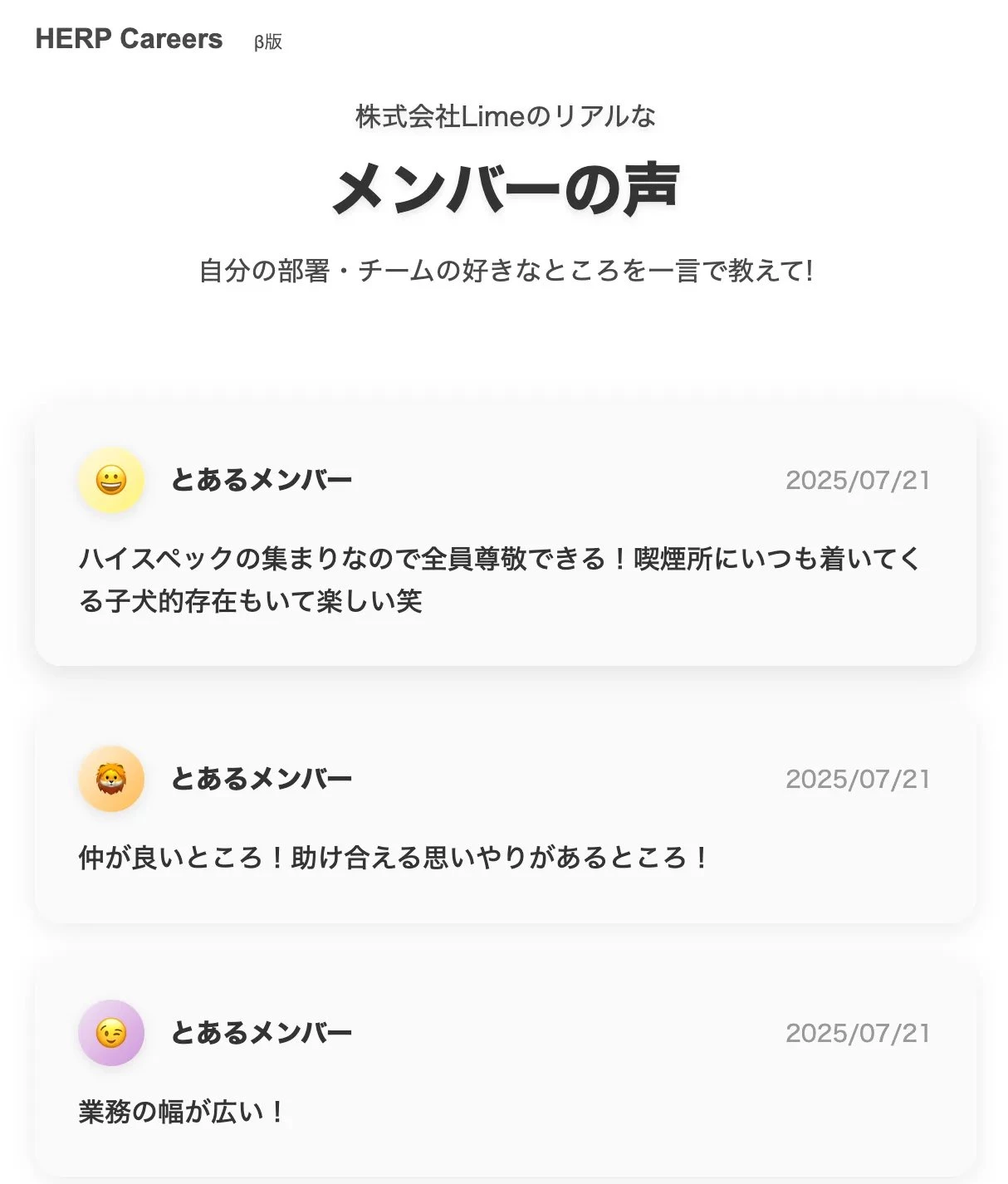Click the date 2025/07/21 on first card

point(858,479)
